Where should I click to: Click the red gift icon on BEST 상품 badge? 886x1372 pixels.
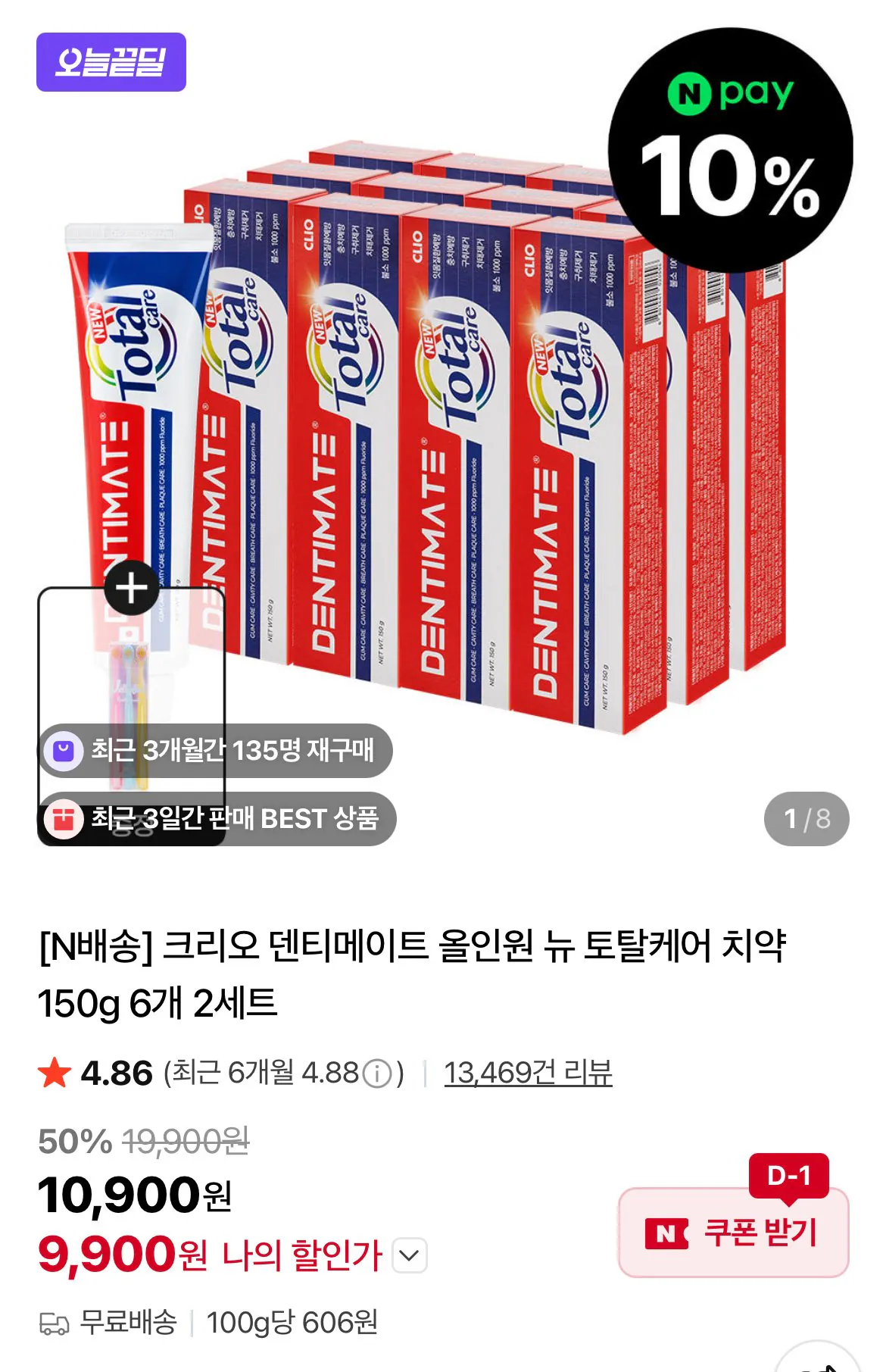tap(62, 820)
